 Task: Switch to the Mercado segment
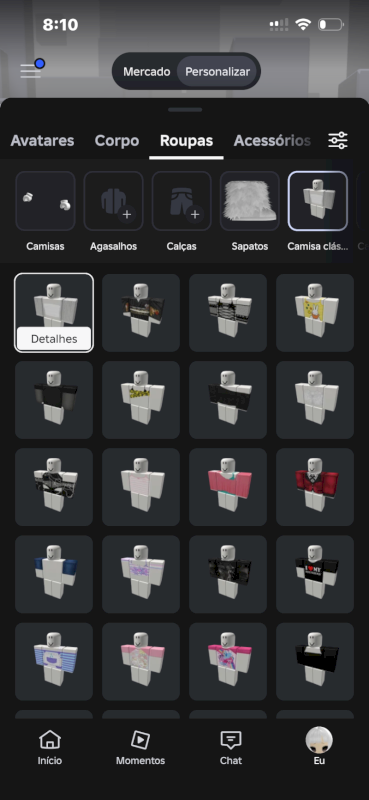(146, 71)
